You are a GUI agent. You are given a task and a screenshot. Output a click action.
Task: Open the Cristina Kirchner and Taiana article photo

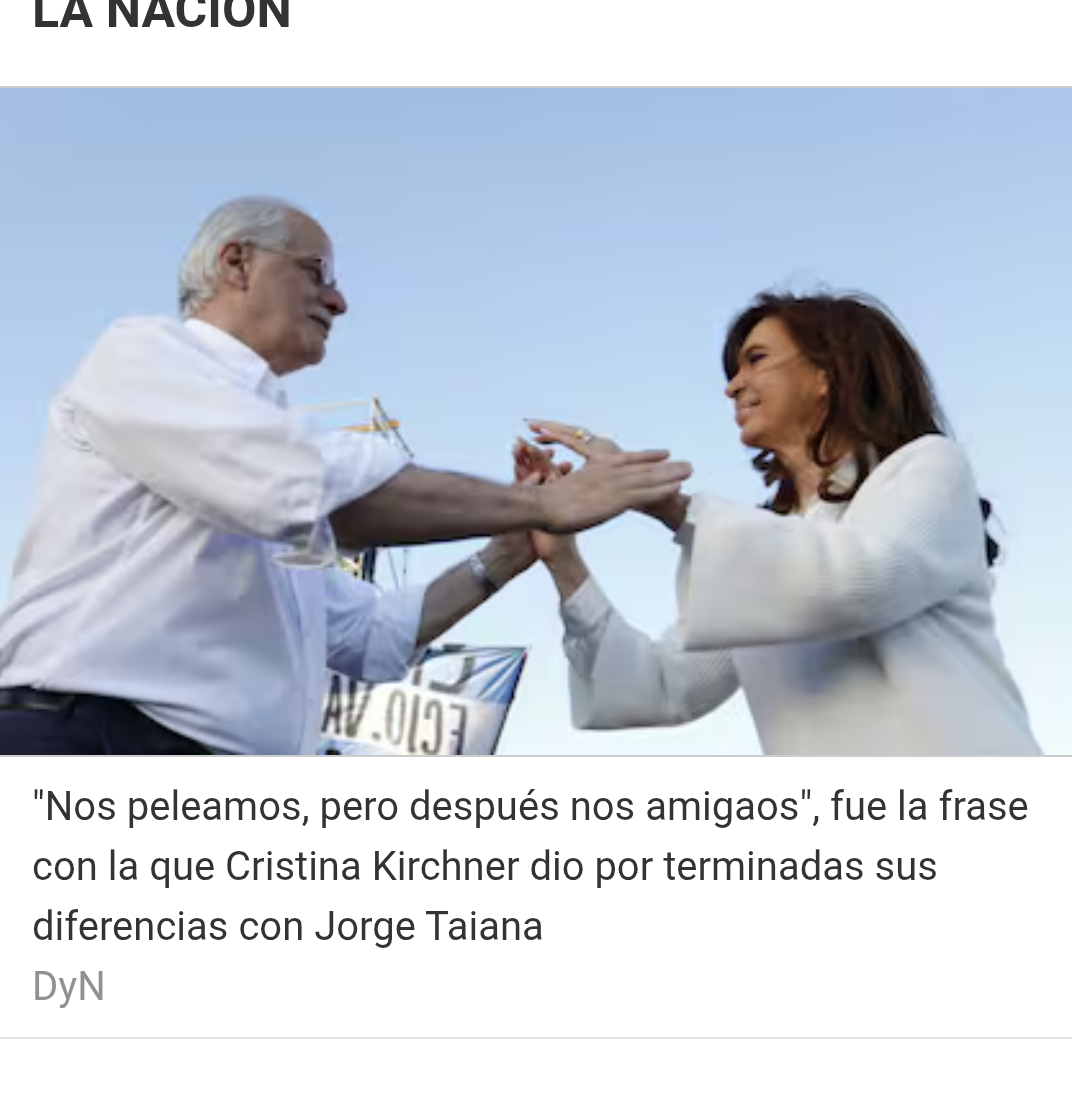[x=536, y=421]
